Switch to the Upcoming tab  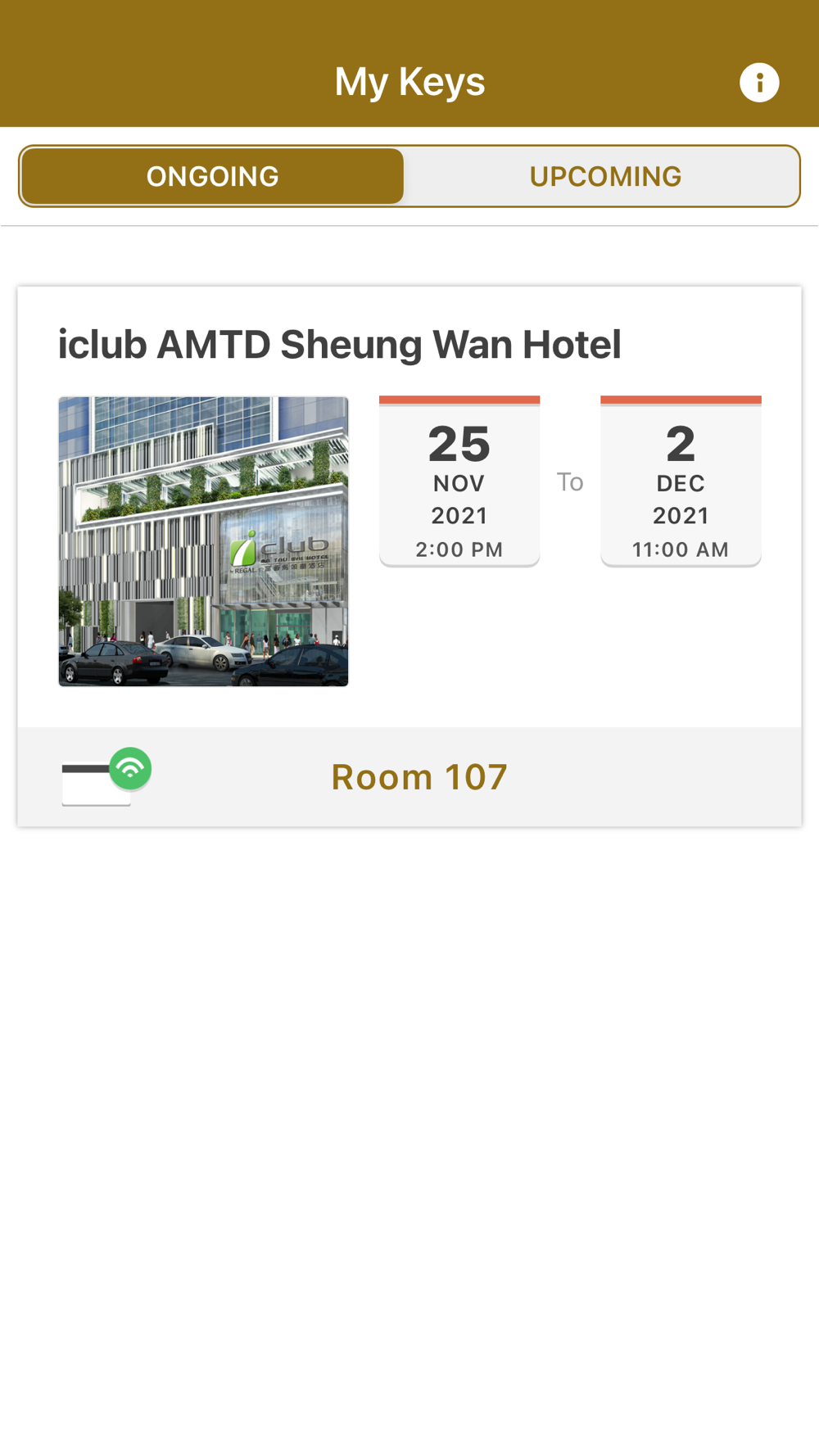604,176
